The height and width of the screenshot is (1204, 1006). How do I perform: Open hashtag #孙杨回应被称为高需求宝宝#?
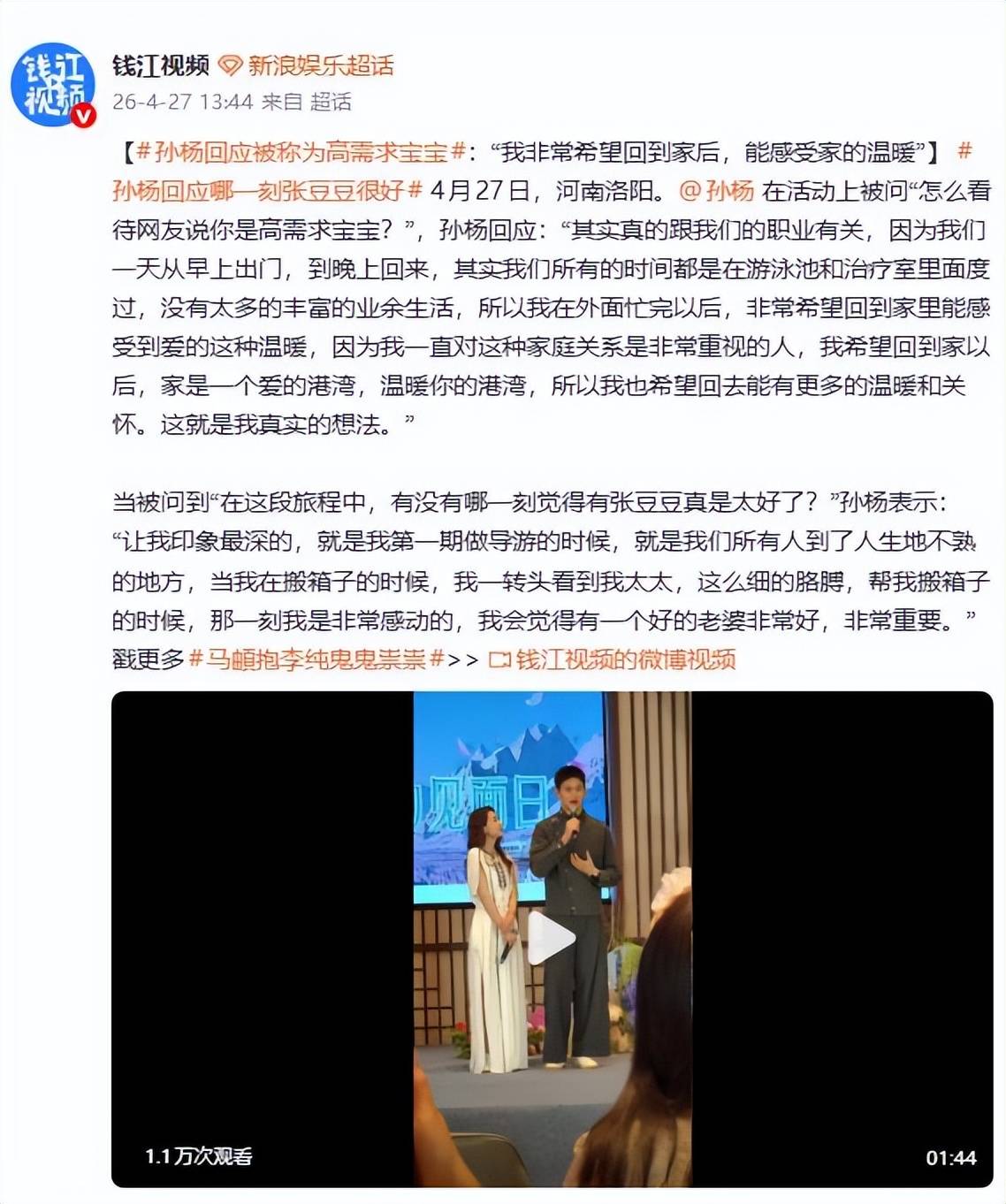301,152
